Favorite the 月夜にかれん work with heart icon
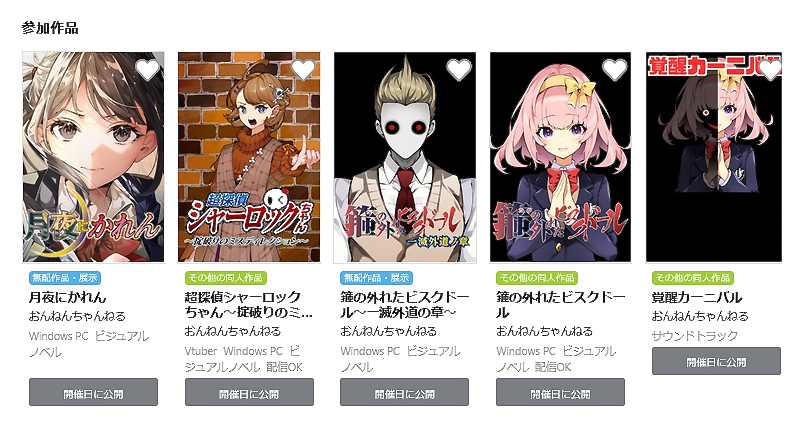804x432 pixels. click(147, 69)
